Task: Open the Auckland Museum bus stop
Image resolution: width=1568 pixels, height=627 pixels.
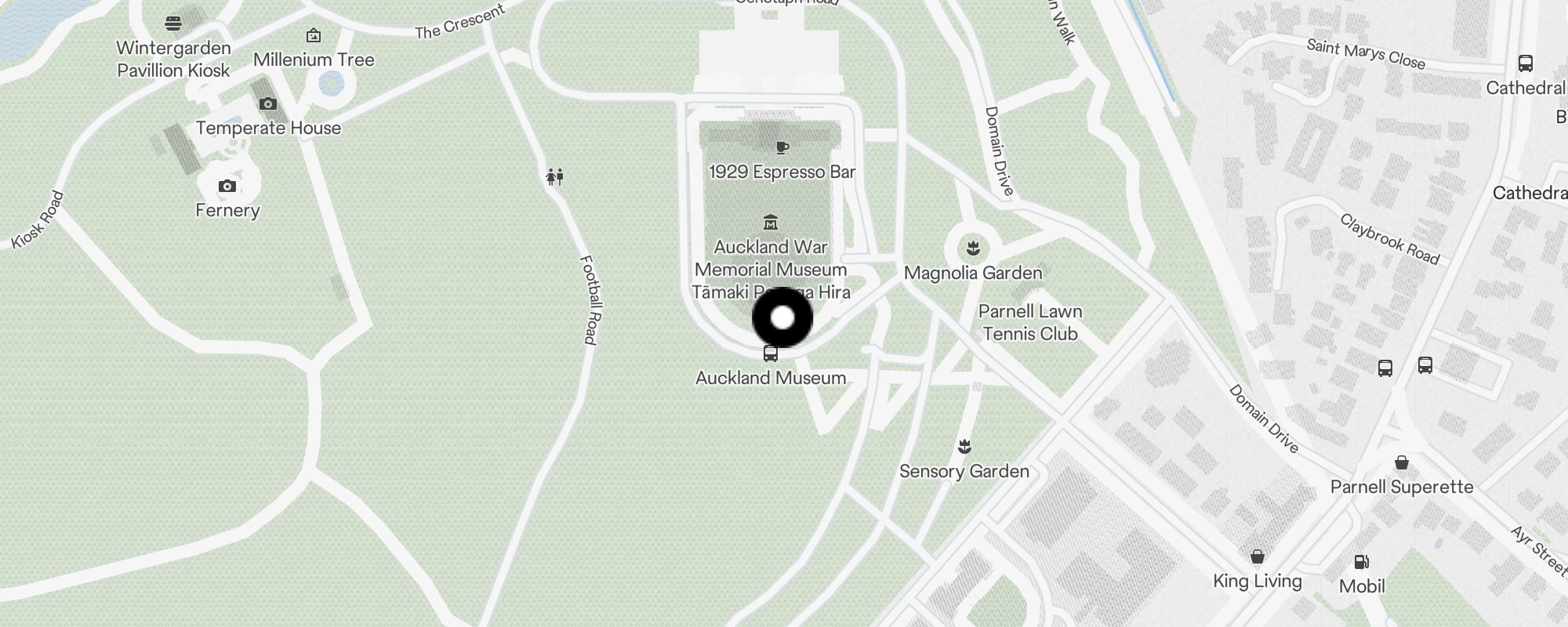Action: pyautogui.click(x=771, y=354)
